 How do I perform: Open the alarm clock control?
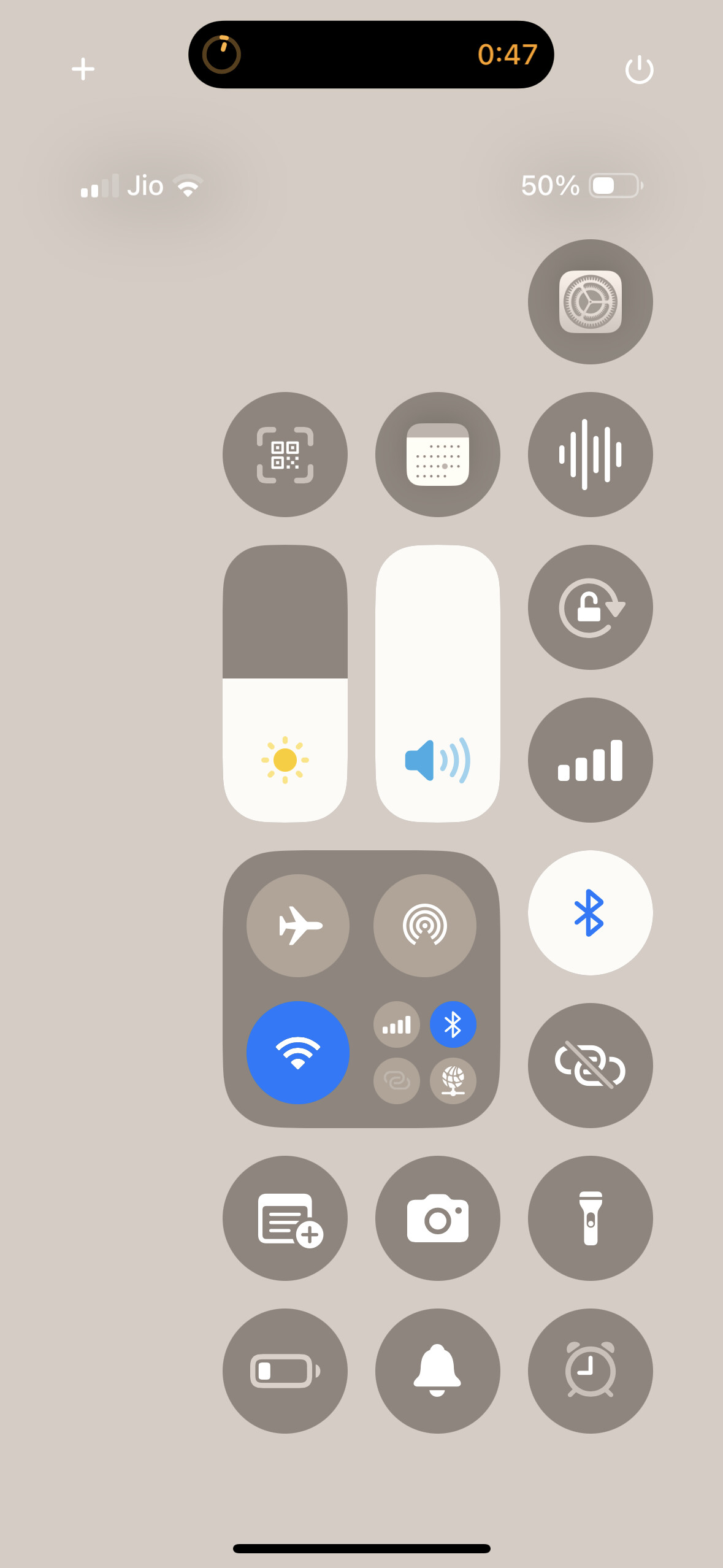pyautogui.click(x=590, y=1371)
